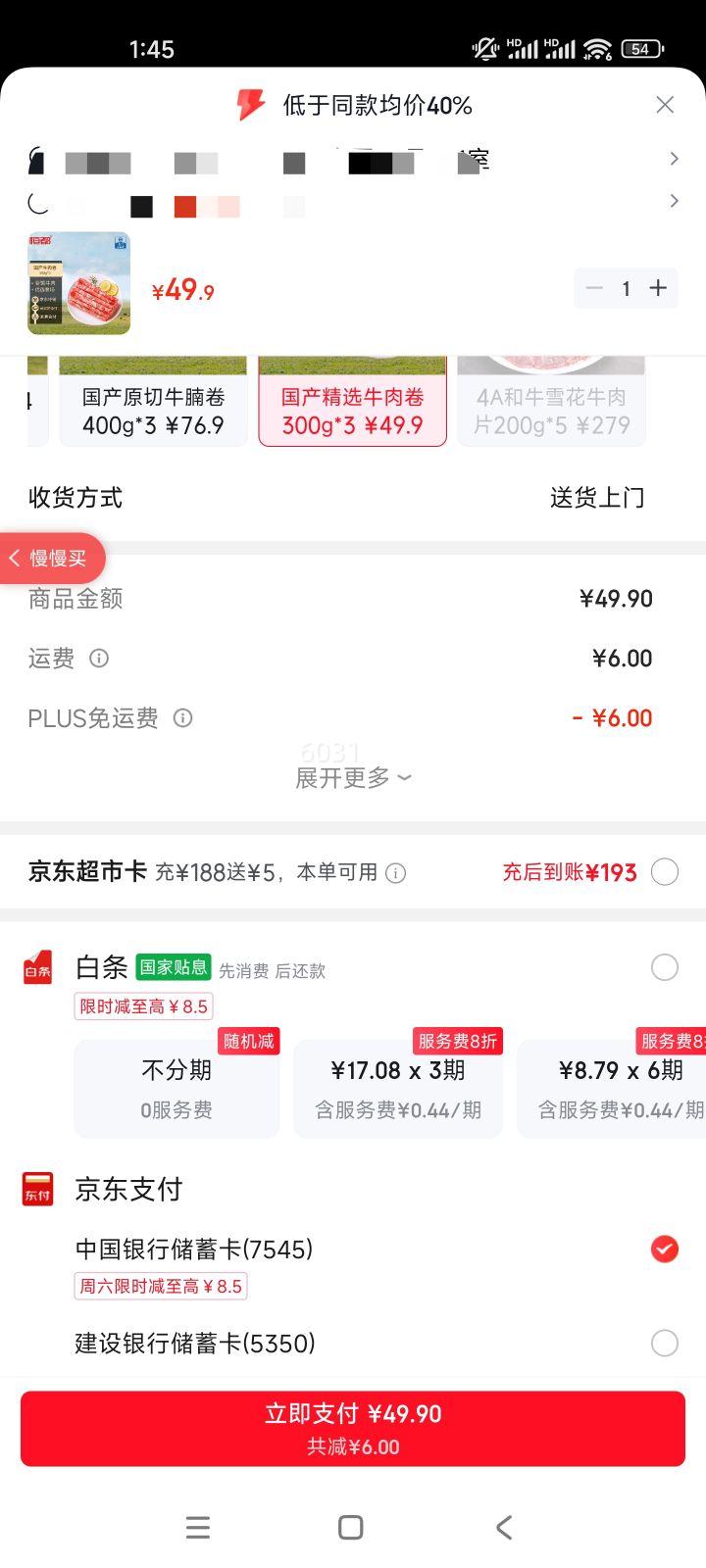Select 白条 as the payment method

(665, 967)
